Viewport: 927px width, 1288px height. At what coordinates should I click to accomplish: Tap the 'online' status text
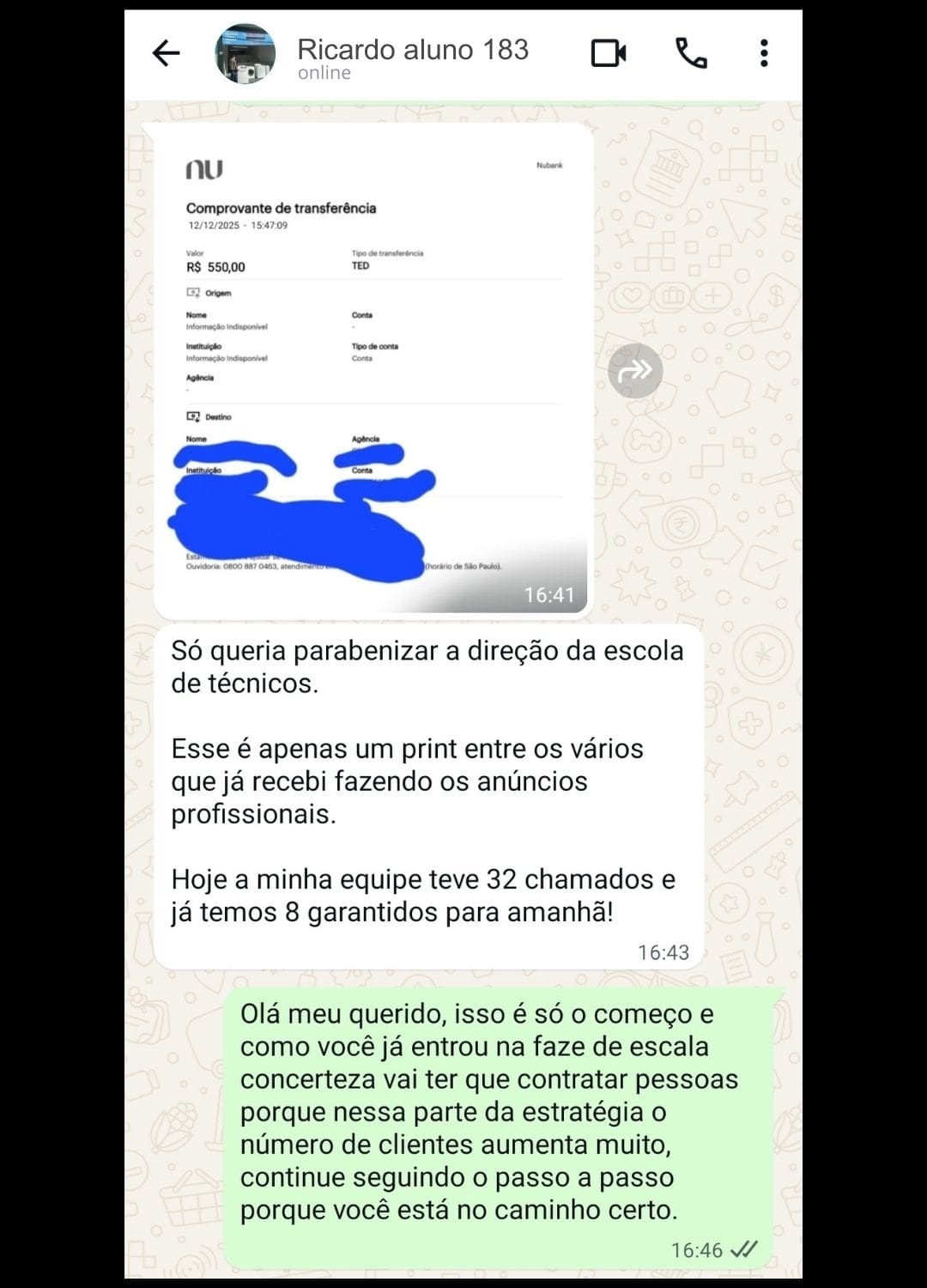[324, 72]
